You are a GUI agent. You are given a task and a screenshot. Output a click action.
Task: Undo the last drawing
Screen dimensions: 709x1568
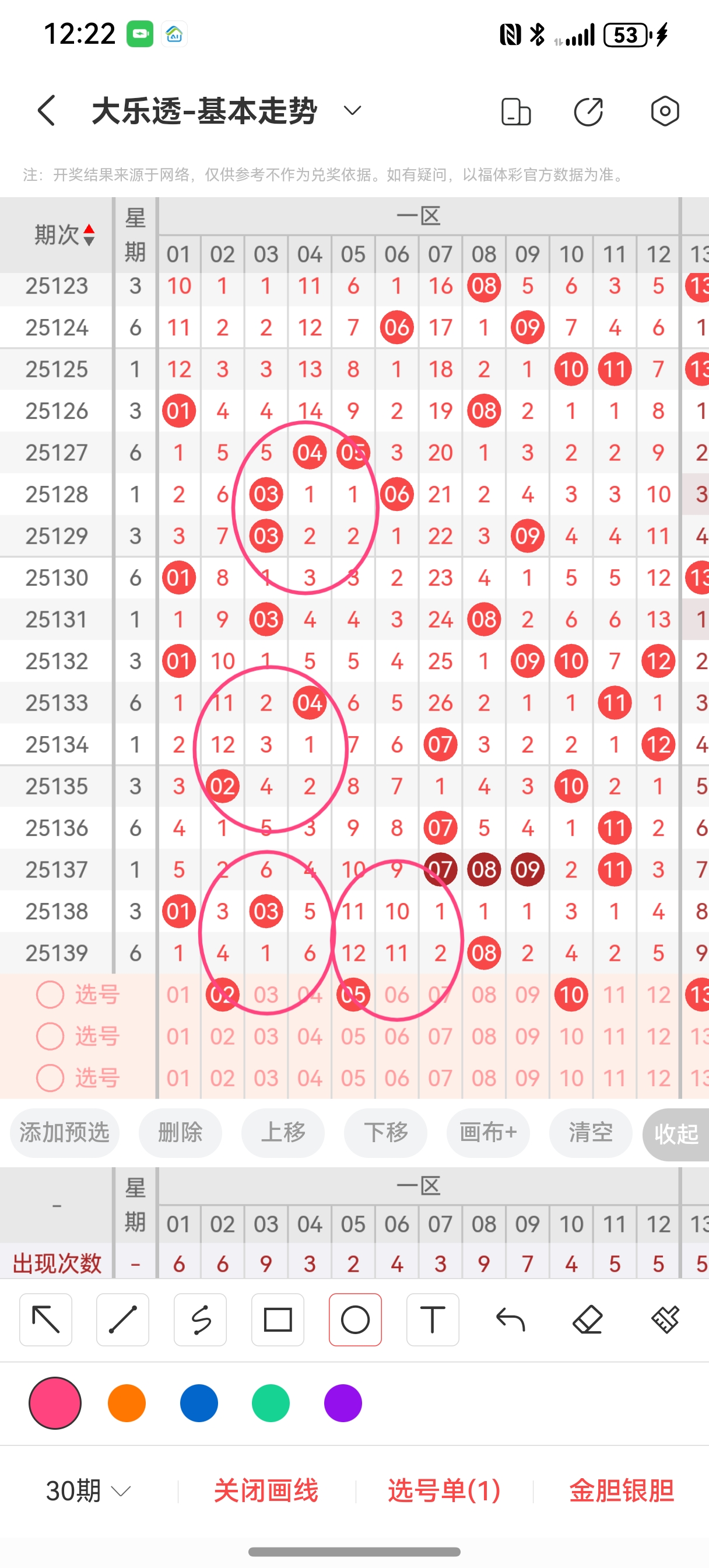[x=510, y=1319]
